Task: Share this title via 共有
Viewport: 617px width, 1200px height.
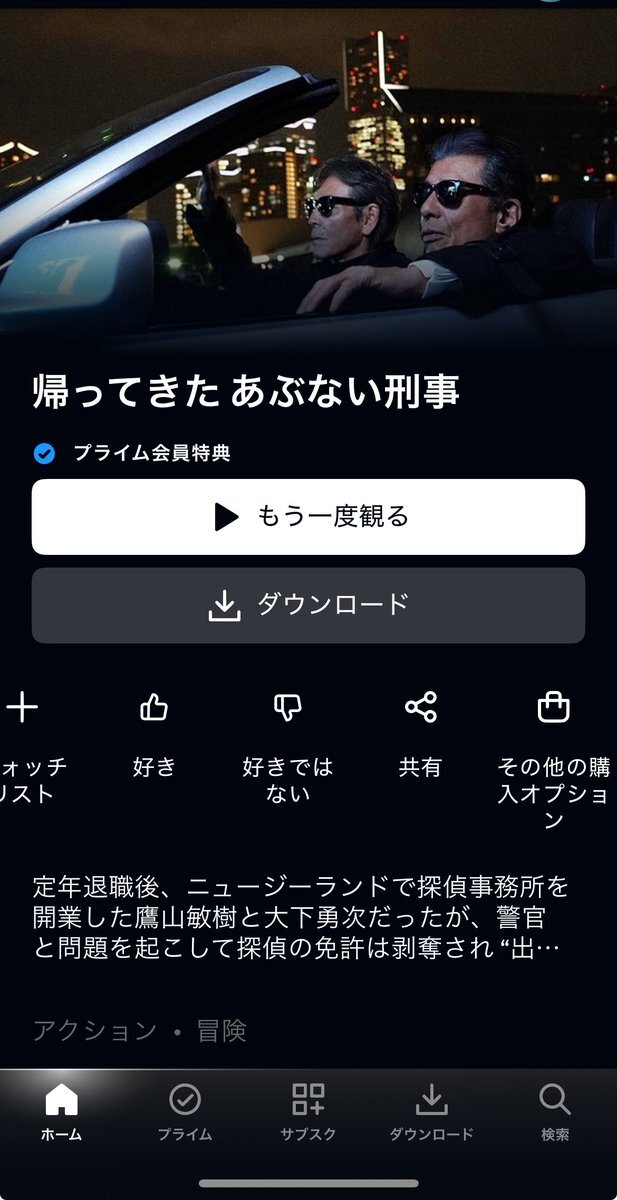Action: [x=421, y=734]
